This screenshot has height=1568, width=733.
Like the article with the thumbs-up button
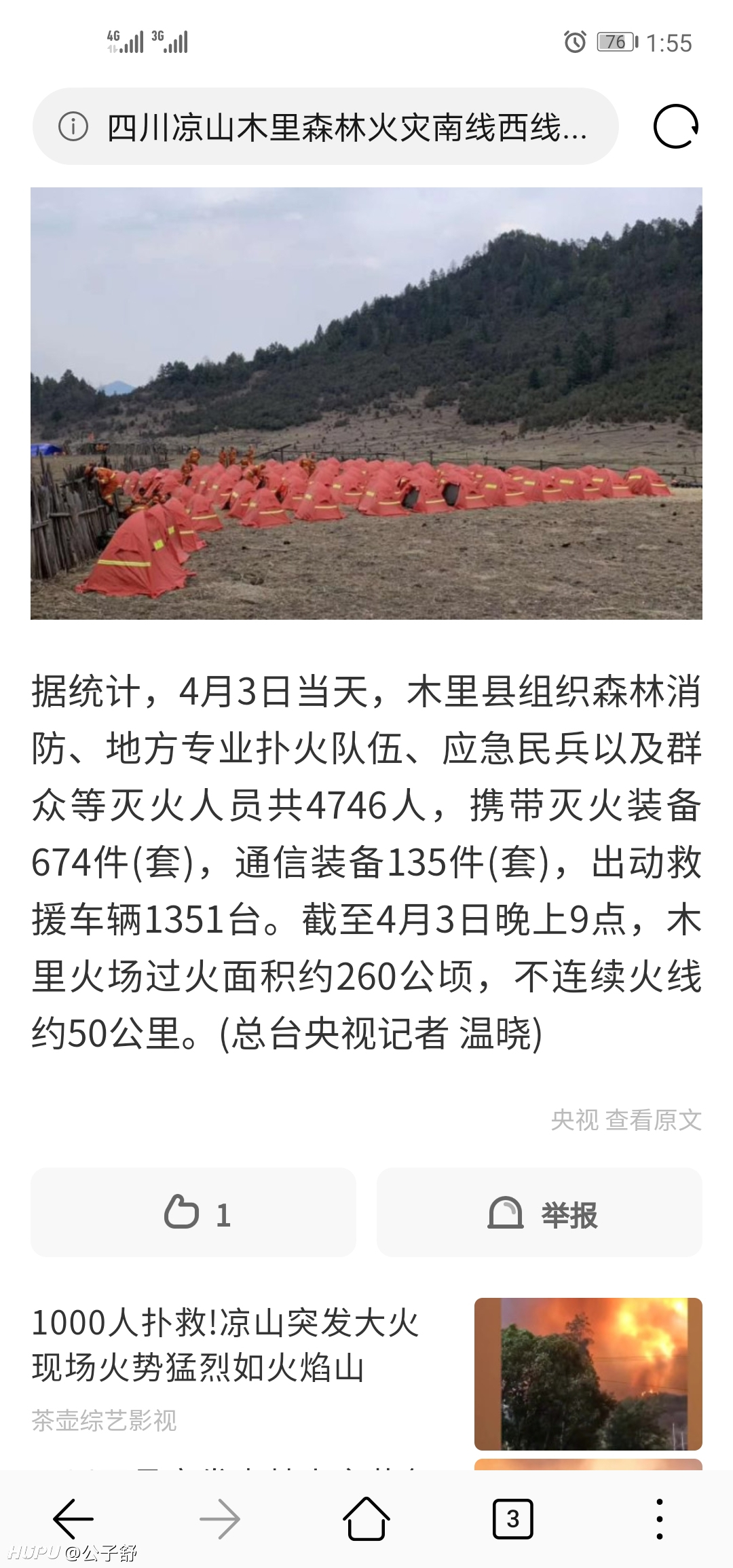pyautogui.click(x=193, y=1212)
